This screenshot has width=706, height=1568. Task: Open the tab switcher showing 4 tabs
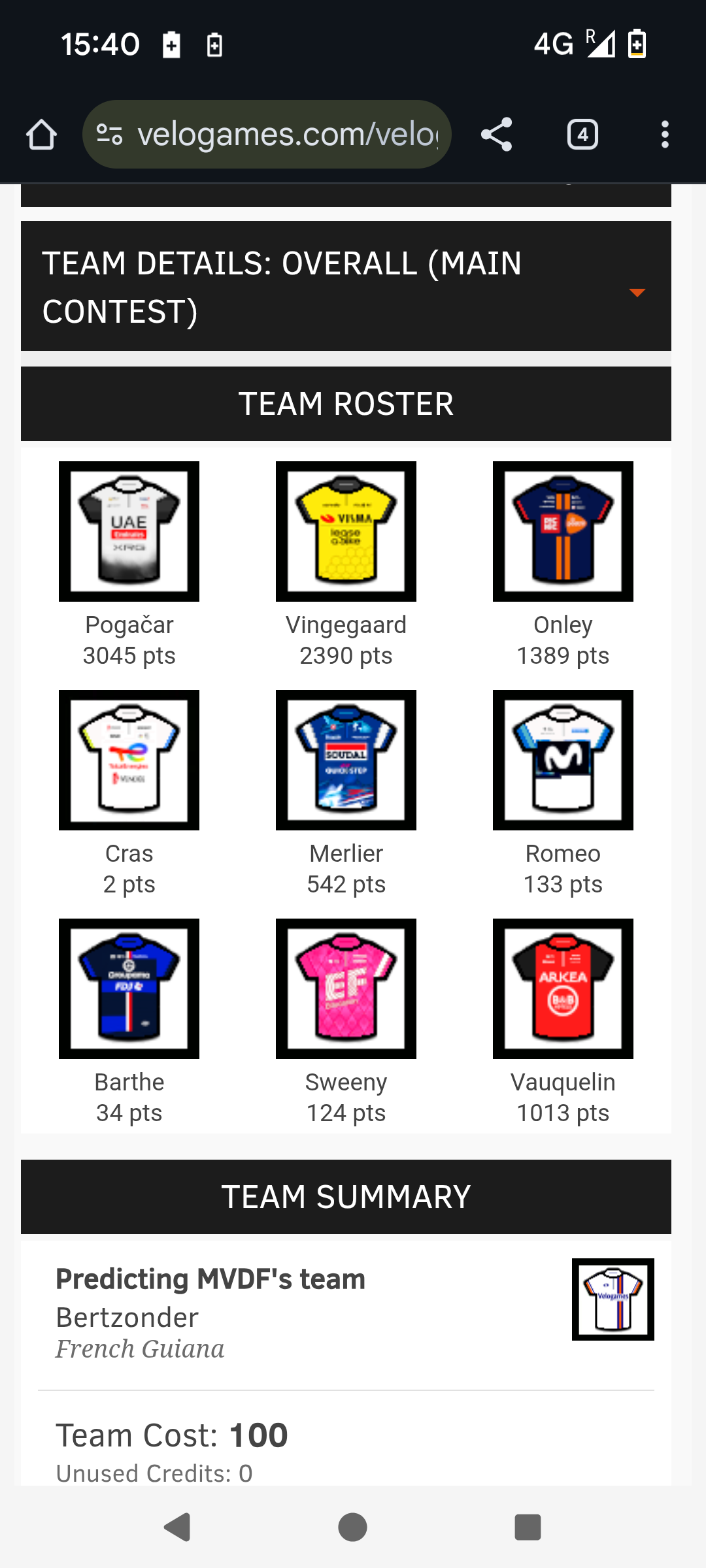[582, 135]
